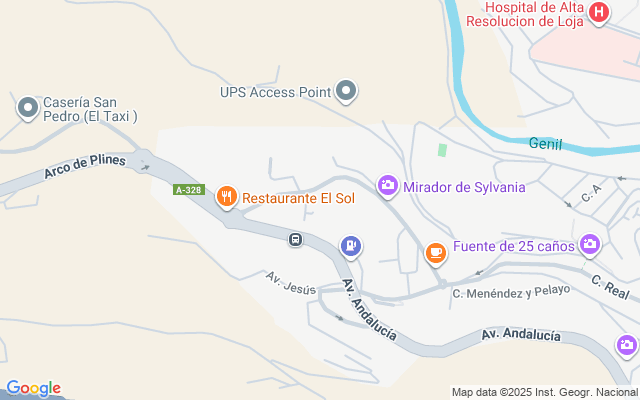Open the gas station pin on Av. Andalucía
Image resolution: width=640 pixels, height=400 pixels.
(350, 245)
